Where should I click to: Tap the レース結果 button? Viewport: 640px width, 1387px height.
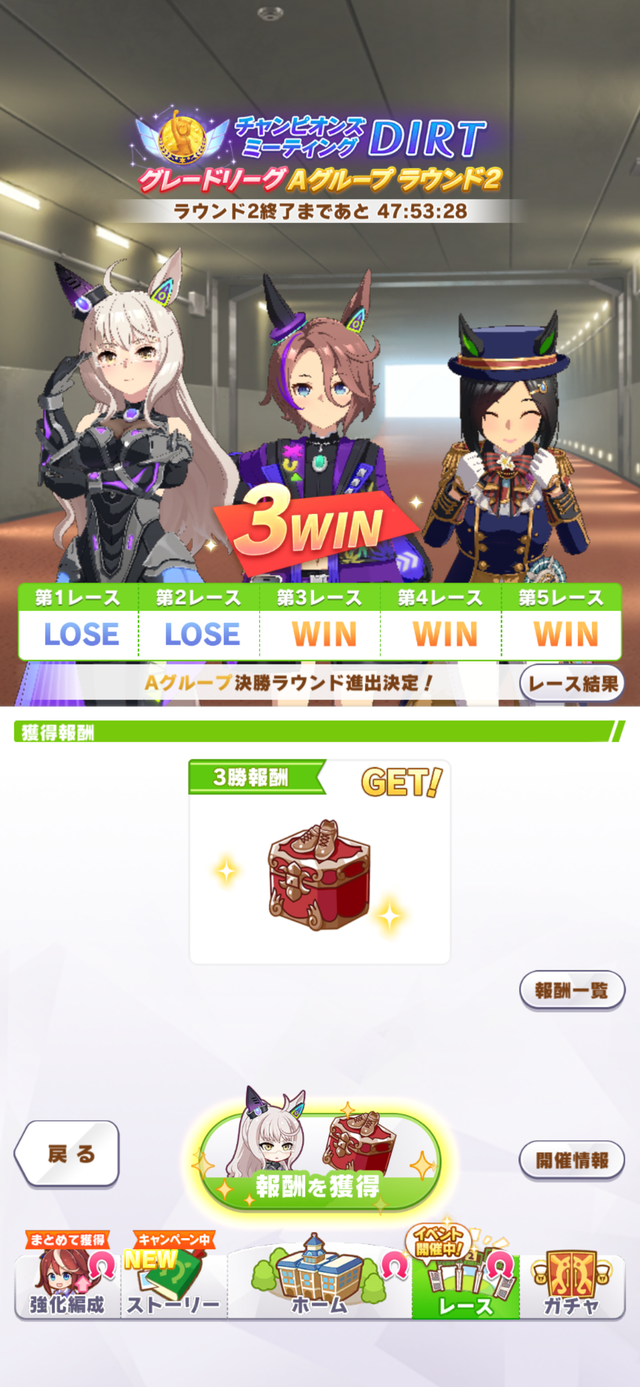[573, 684]
